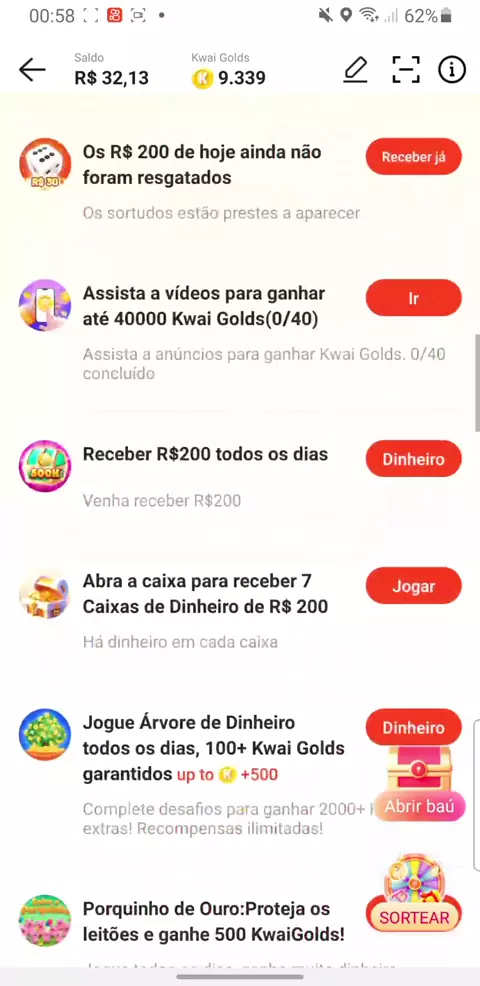Spin the SORTEAR wheel

414,894
